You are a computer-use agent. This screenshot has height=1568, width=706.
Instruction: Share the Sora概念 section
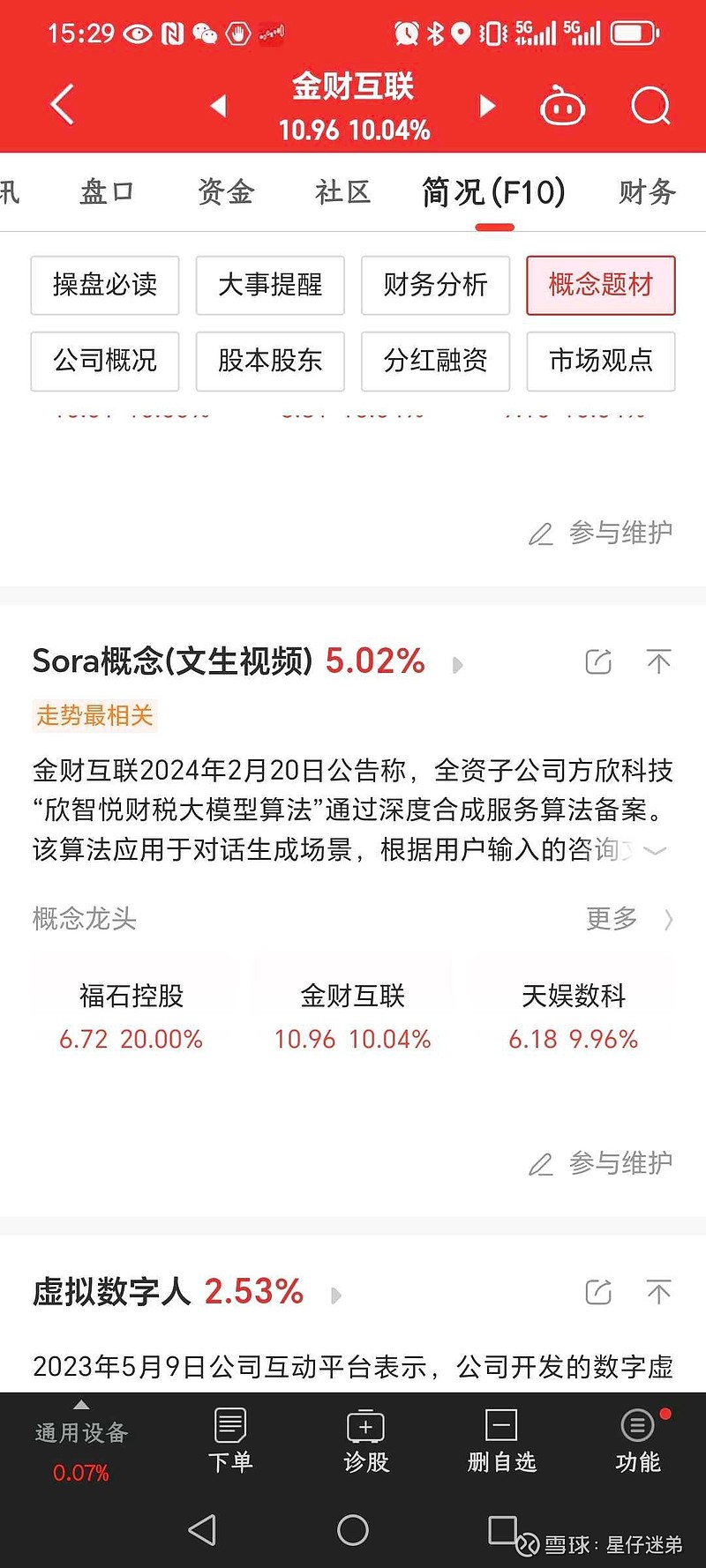point(597,661)
